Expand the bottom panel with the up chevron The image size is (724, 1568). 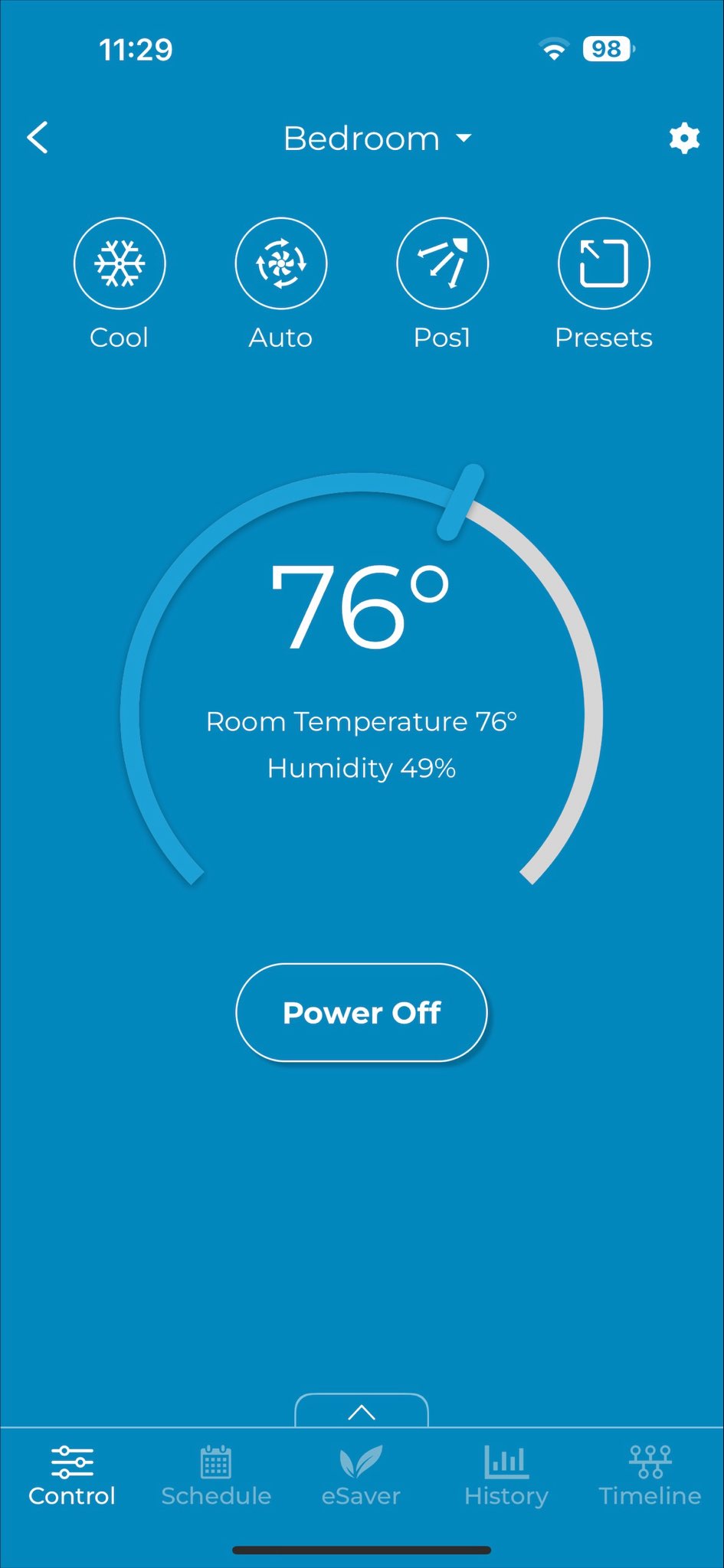coord(362,1412)
